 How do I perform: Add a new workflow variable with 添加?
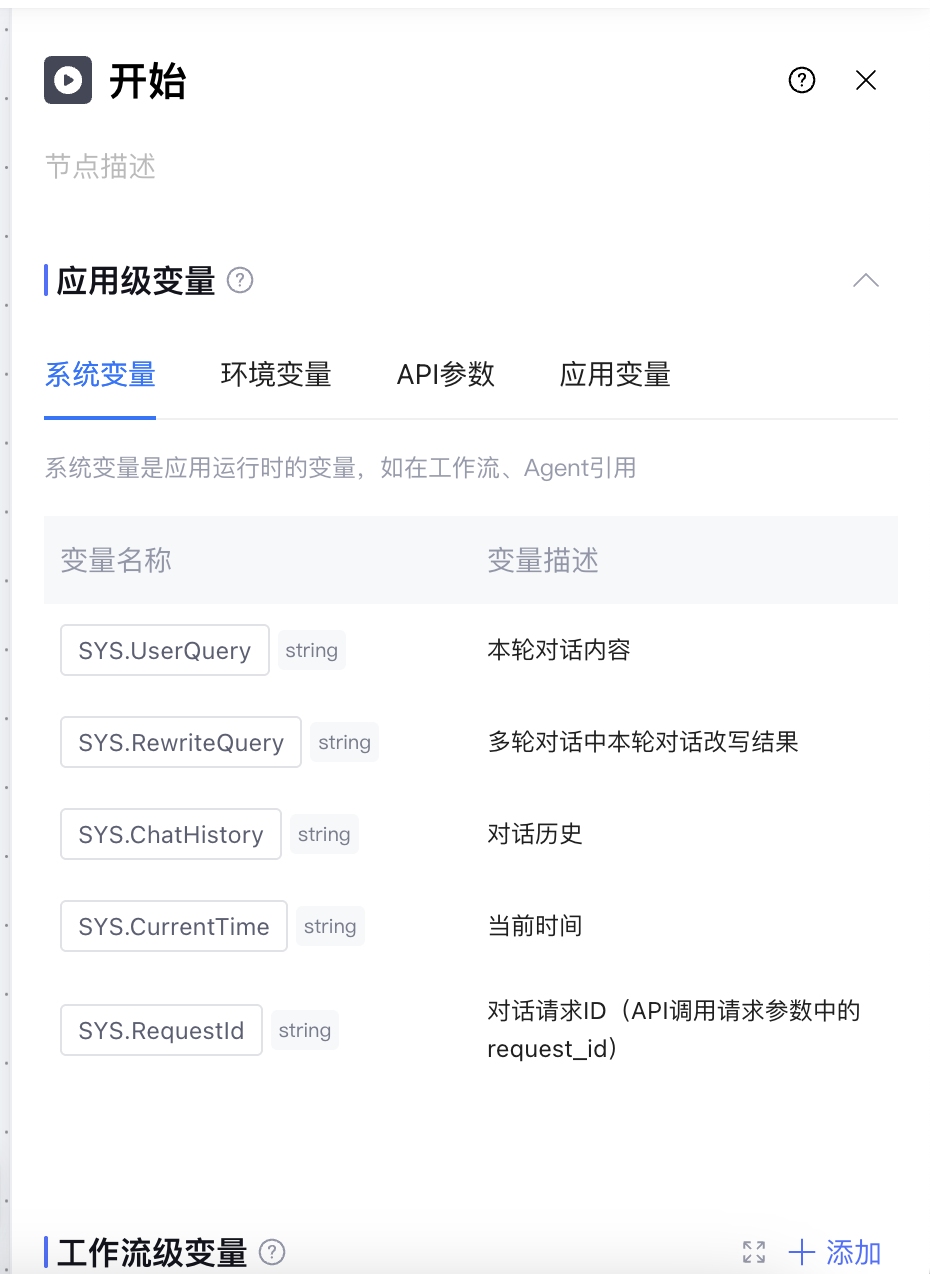click(835, 1252)
